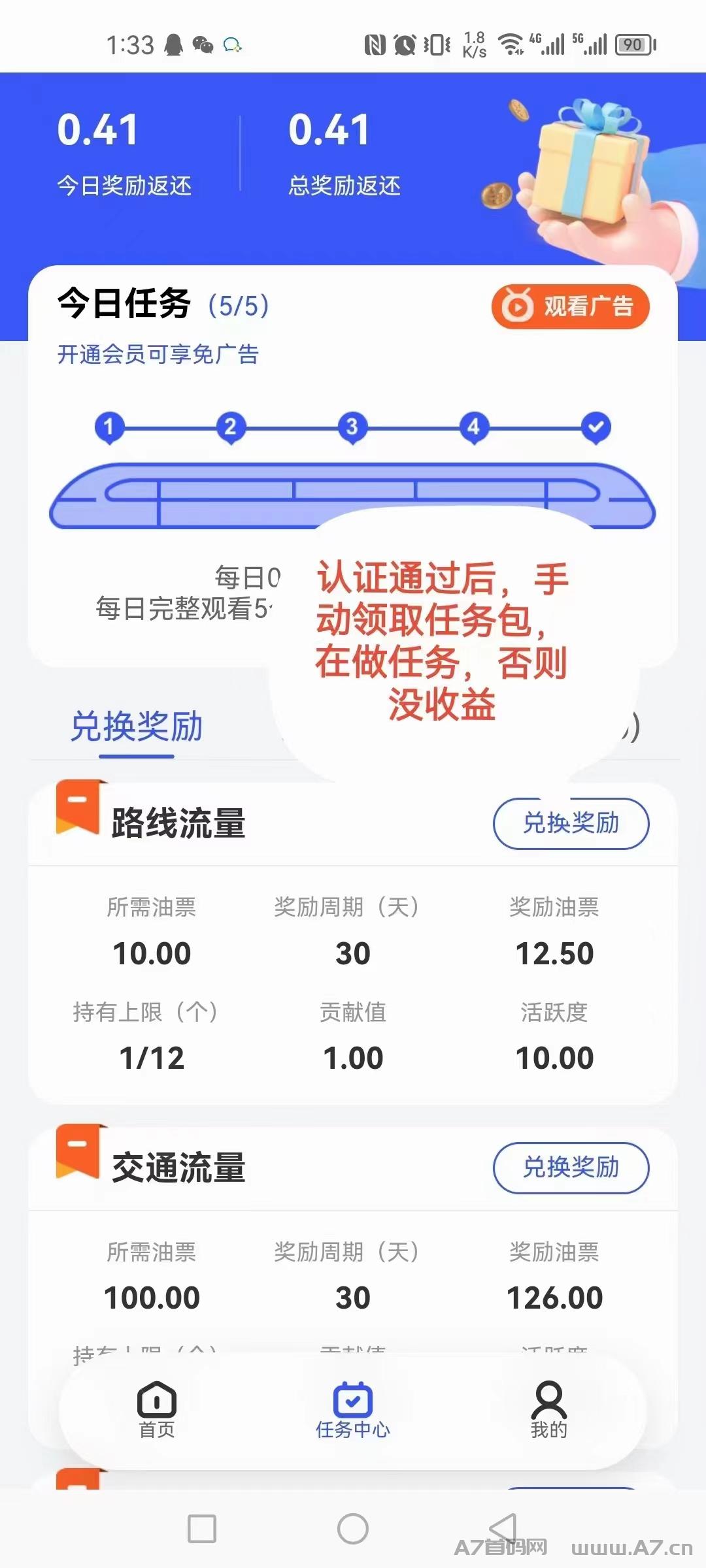706x1568 pixels.
Task: Redeem the 交通流量 reward
Action: click(x=571, y=1168)
